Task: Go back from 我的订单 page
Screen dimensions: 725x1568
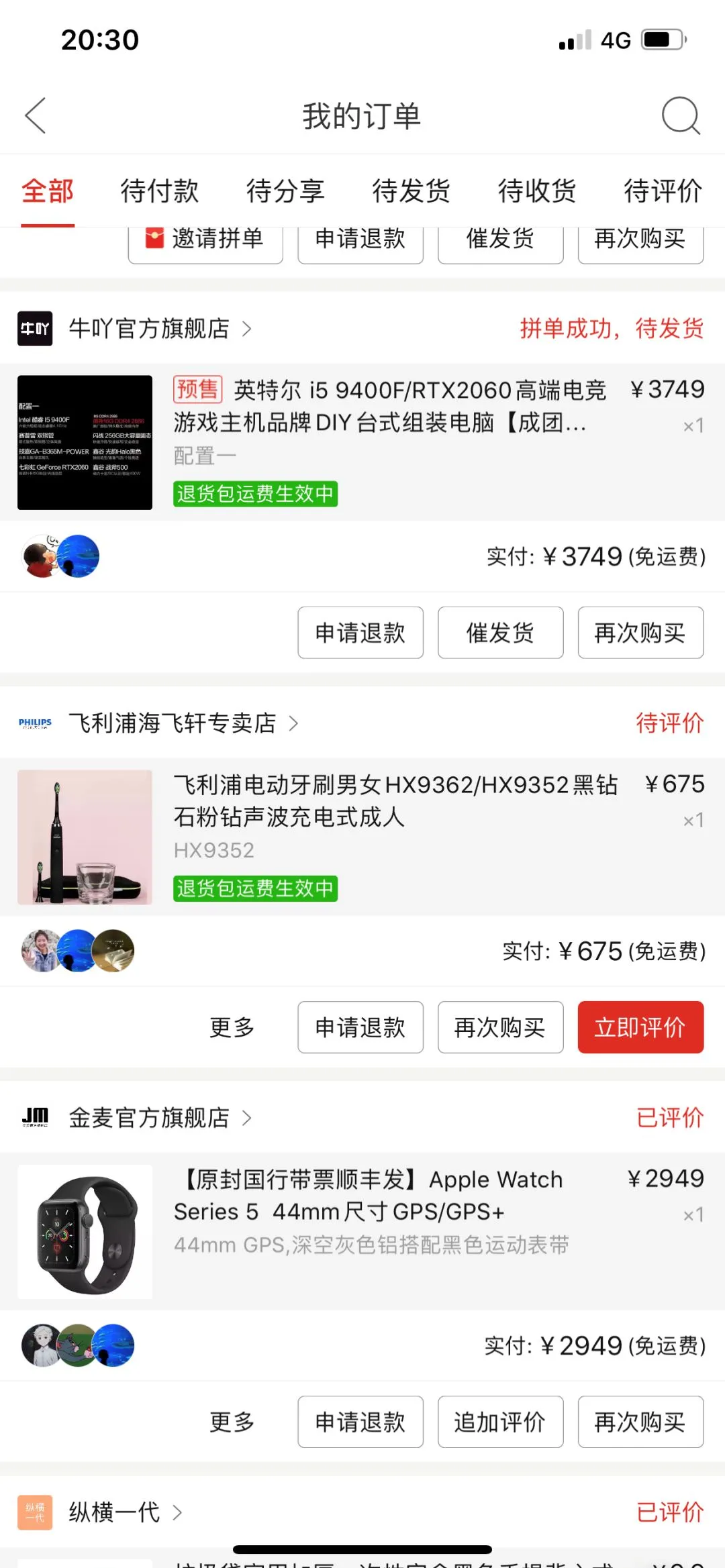Action: pos(36,115)
